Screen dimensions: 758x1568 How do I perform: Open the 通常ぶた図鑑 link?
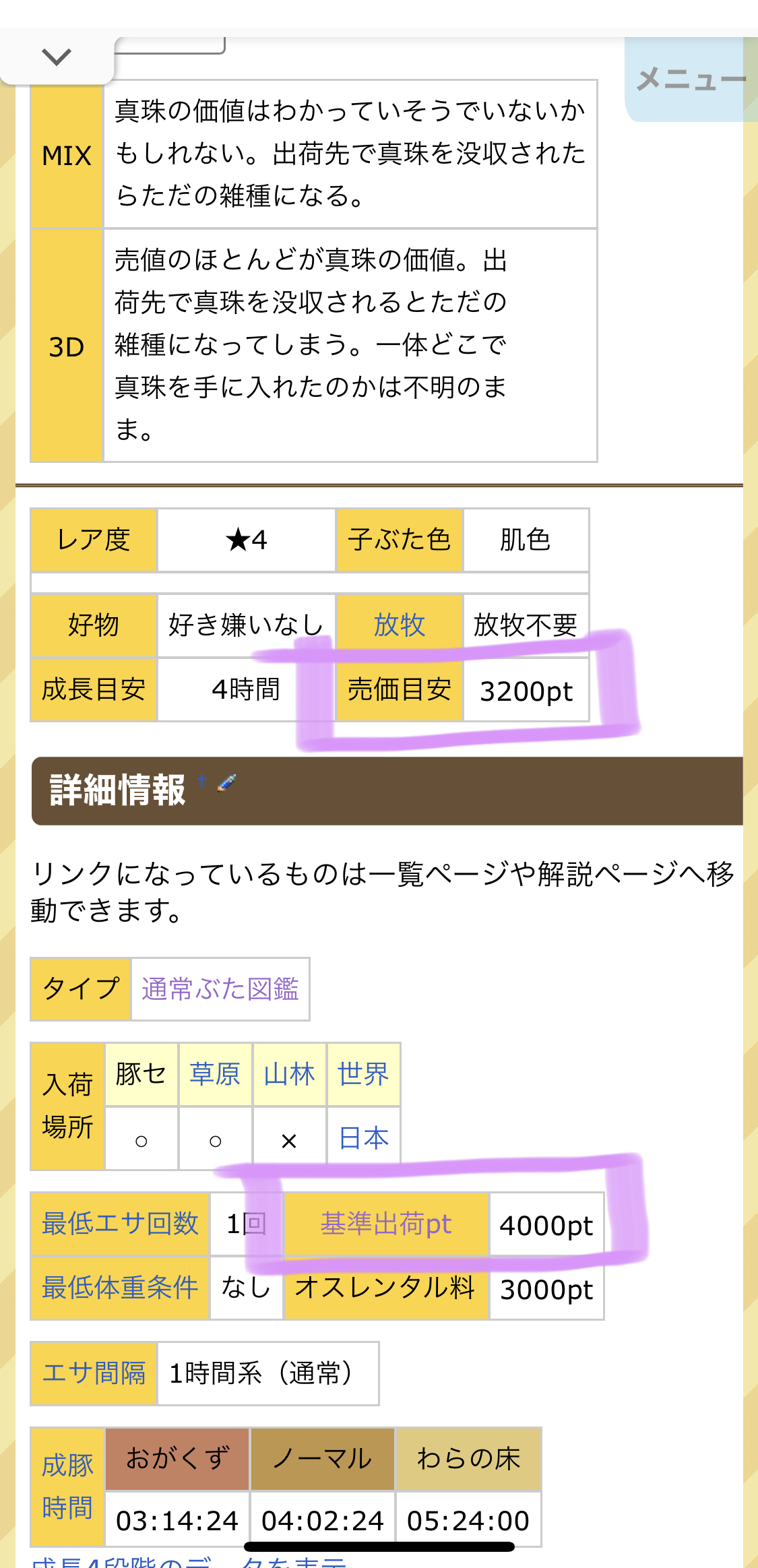[x=220, y=989]
